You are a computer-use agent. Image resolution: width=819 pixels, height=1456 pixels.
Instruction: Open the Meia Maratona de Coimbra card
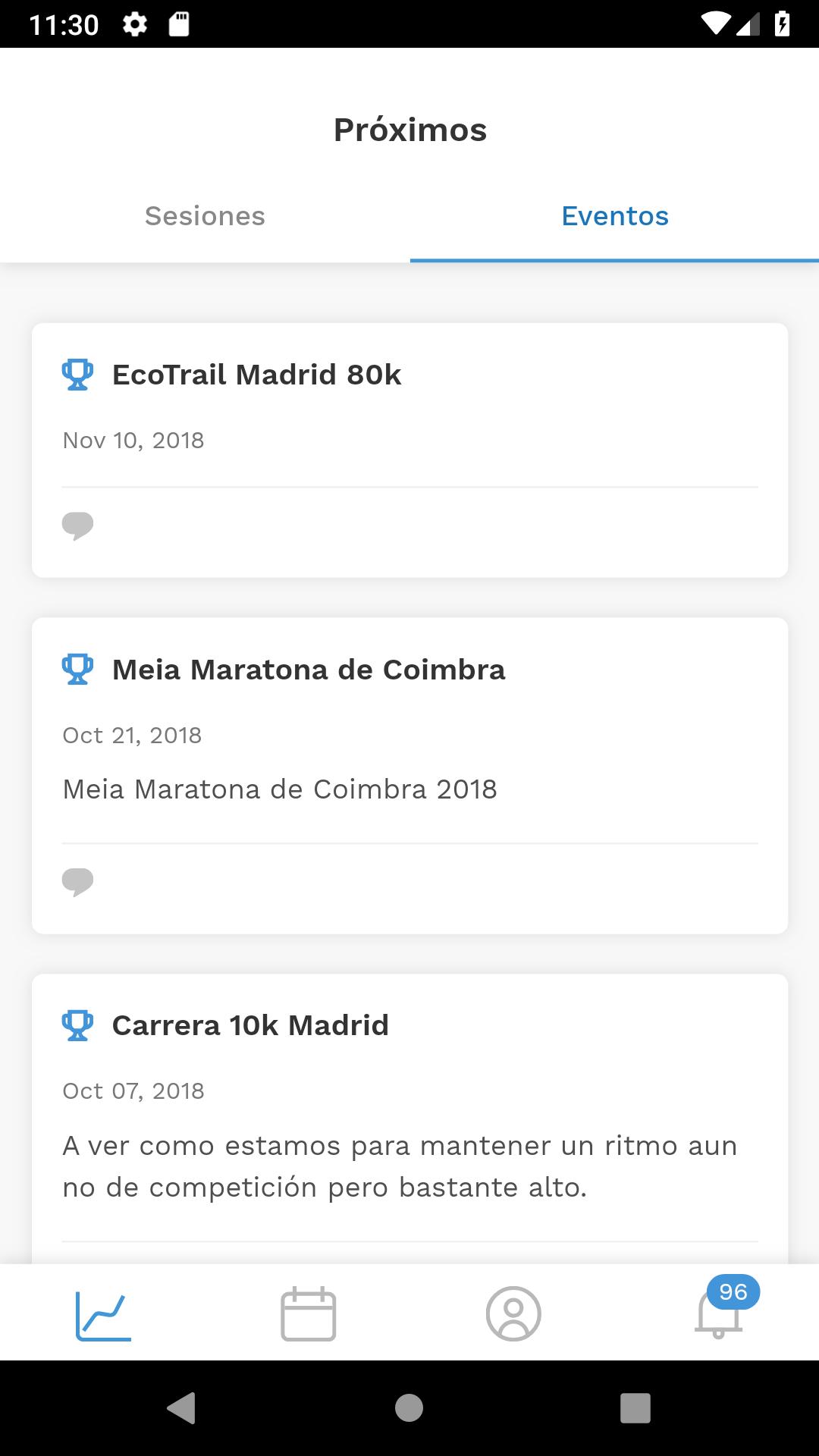(409, 776)
